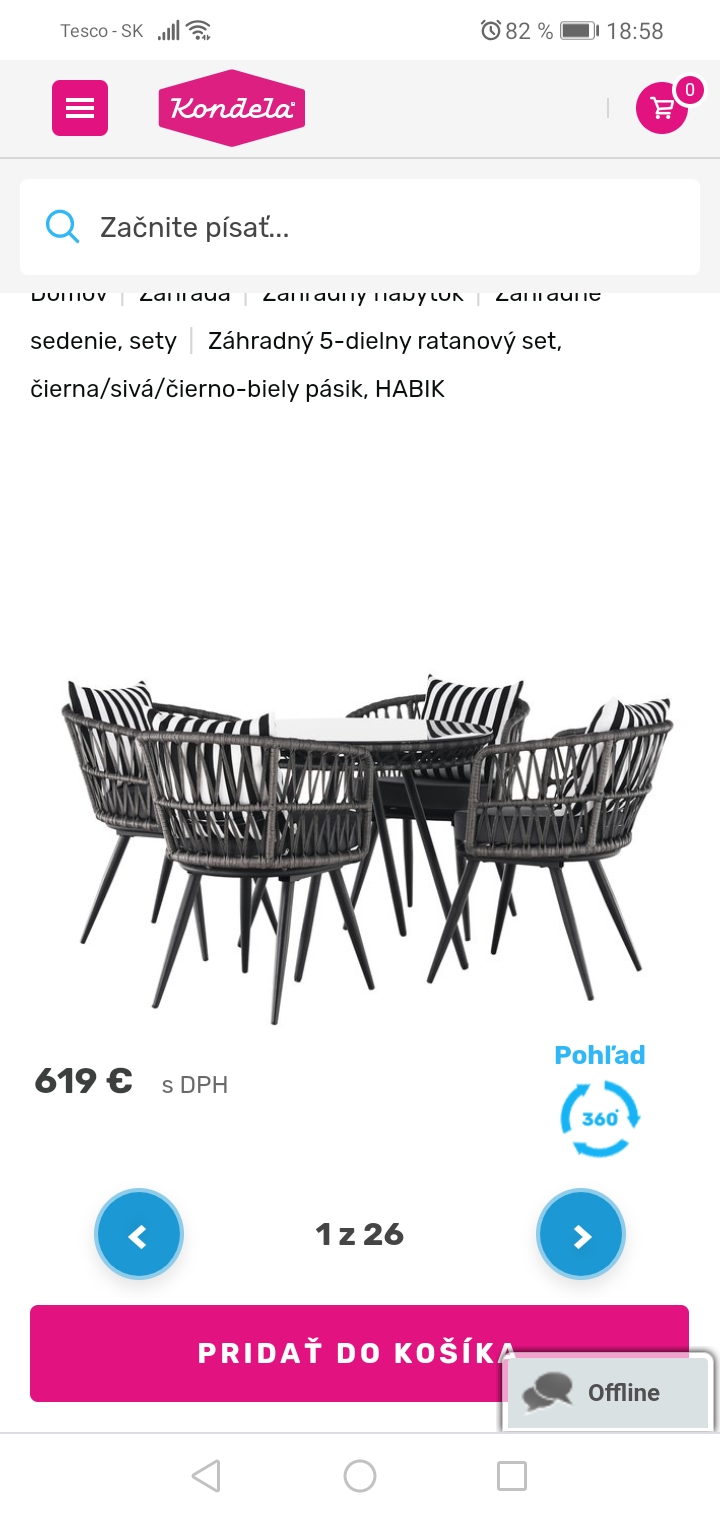Return to the home screen
This screenshot has height=1520, width=720.
pyautogui.click(x=360, y=1476)
